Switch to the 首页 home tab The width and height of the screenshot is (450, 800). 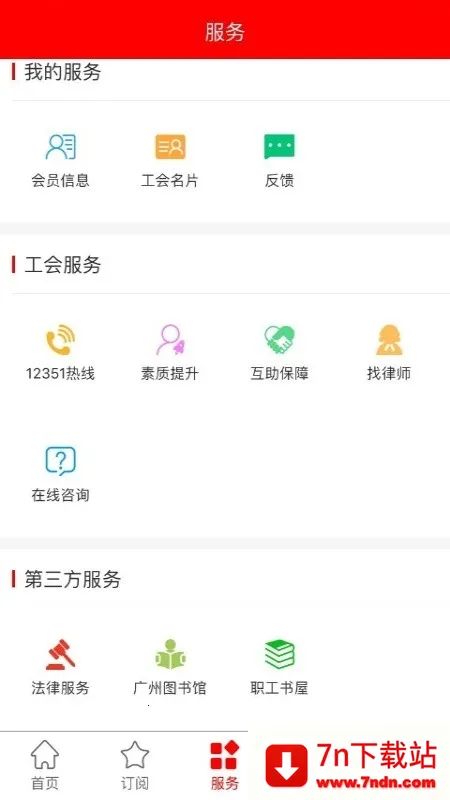45,765
